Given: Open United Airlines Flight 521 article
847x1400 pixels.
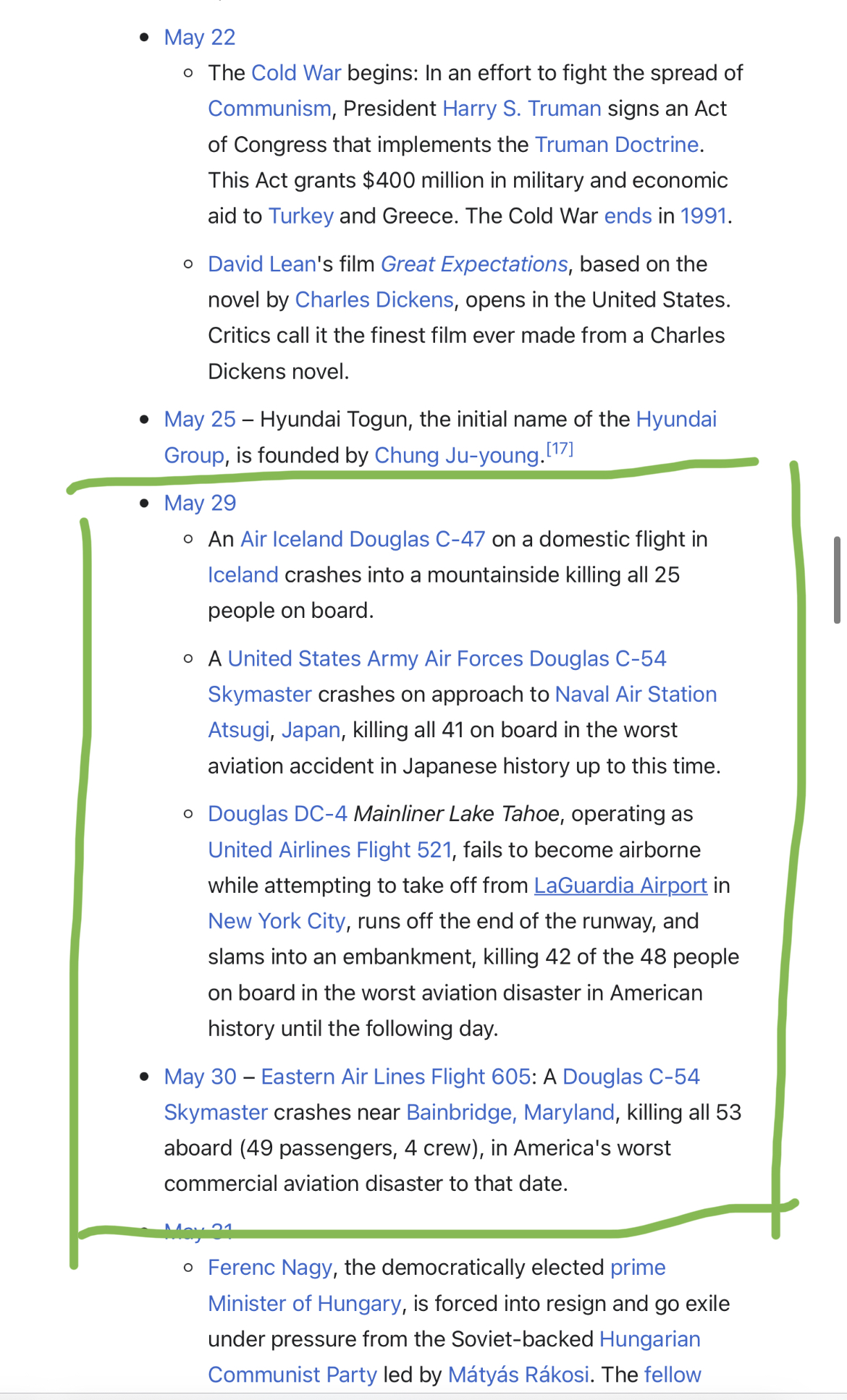Looking at the screenshot, I should (330, 849).
